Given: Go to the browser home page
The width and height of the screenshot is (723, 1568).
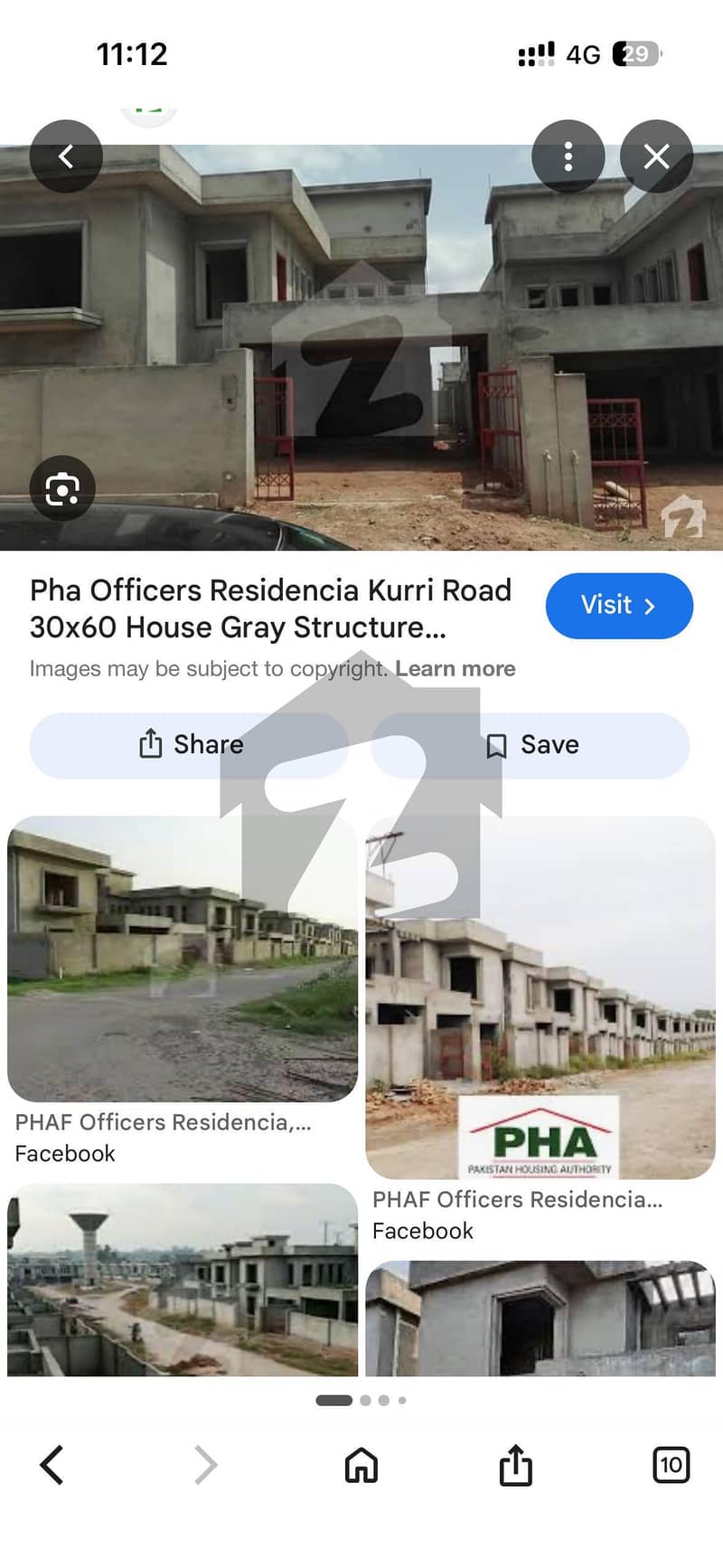Looking at the screenshot, I should point(361,1464).
